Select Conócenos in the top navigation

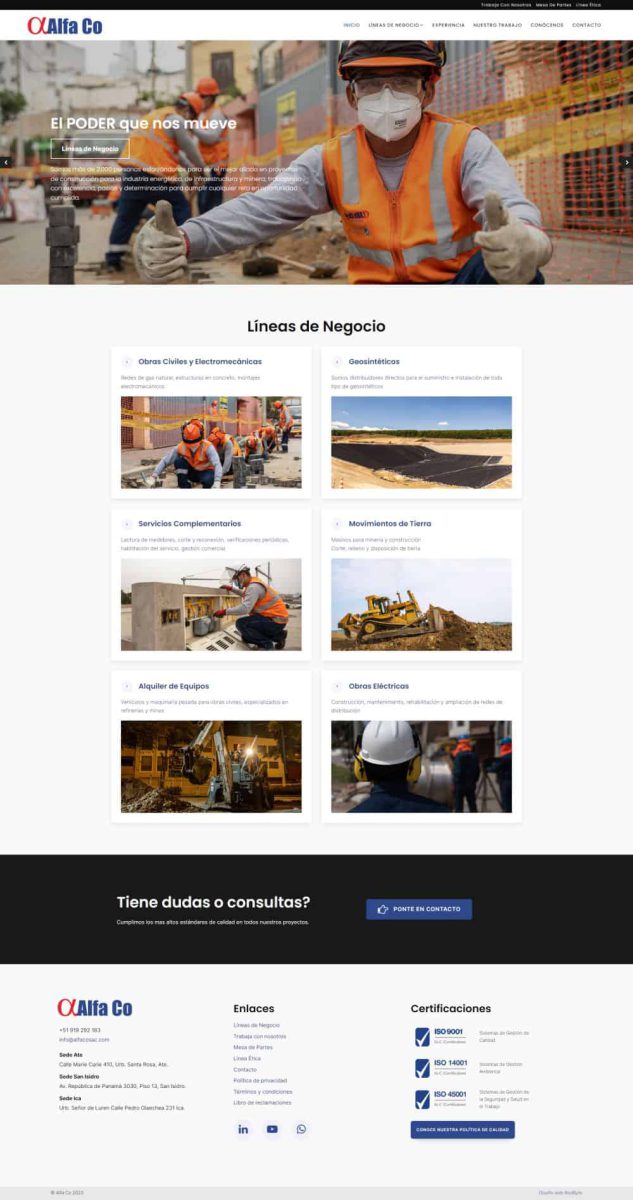pyautogui.click(x=547, y=25)
